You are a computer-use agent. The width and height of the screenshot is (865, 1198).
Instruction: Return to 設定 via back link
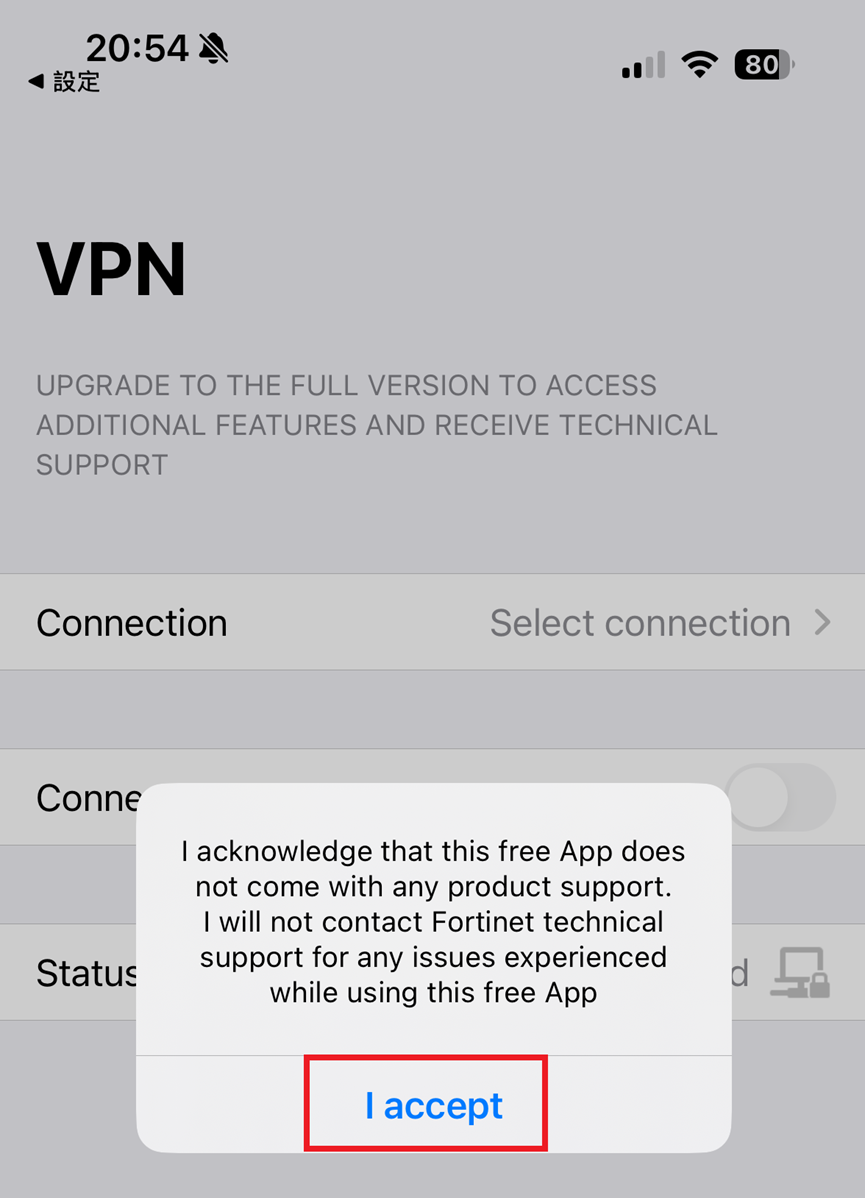[65, 82]
